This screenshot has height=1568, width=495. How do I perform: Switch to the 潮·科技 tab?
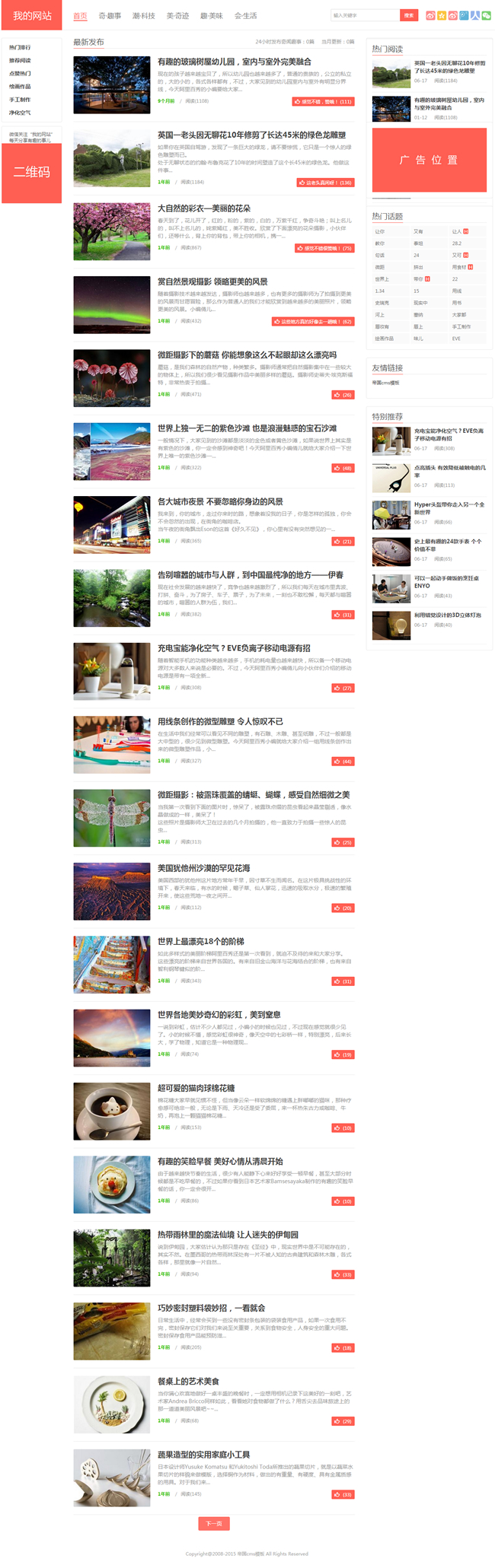coord(143,16)
